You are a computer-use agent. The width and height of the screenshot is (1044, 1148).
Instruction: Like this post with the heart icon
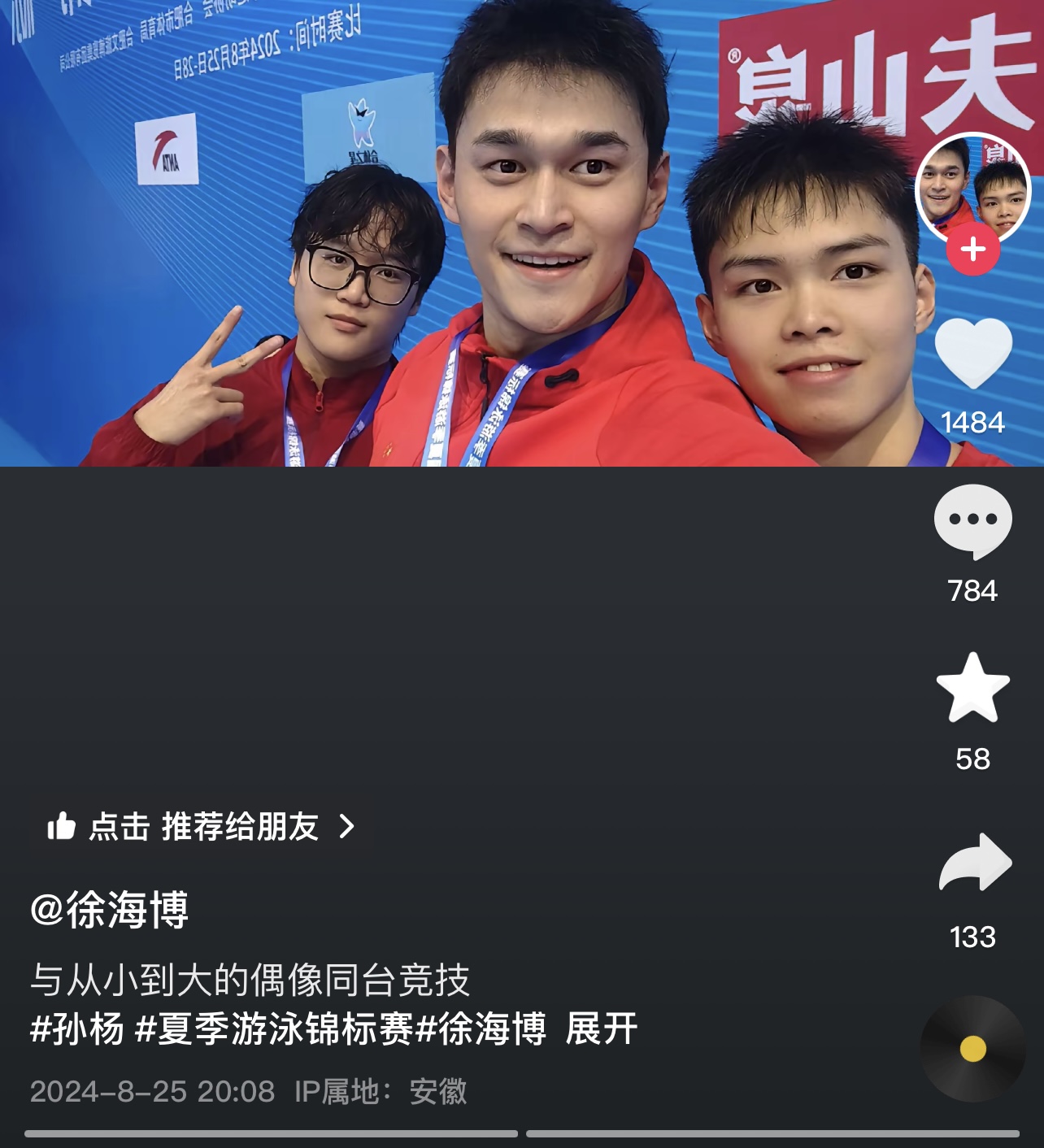pos(972,353)
